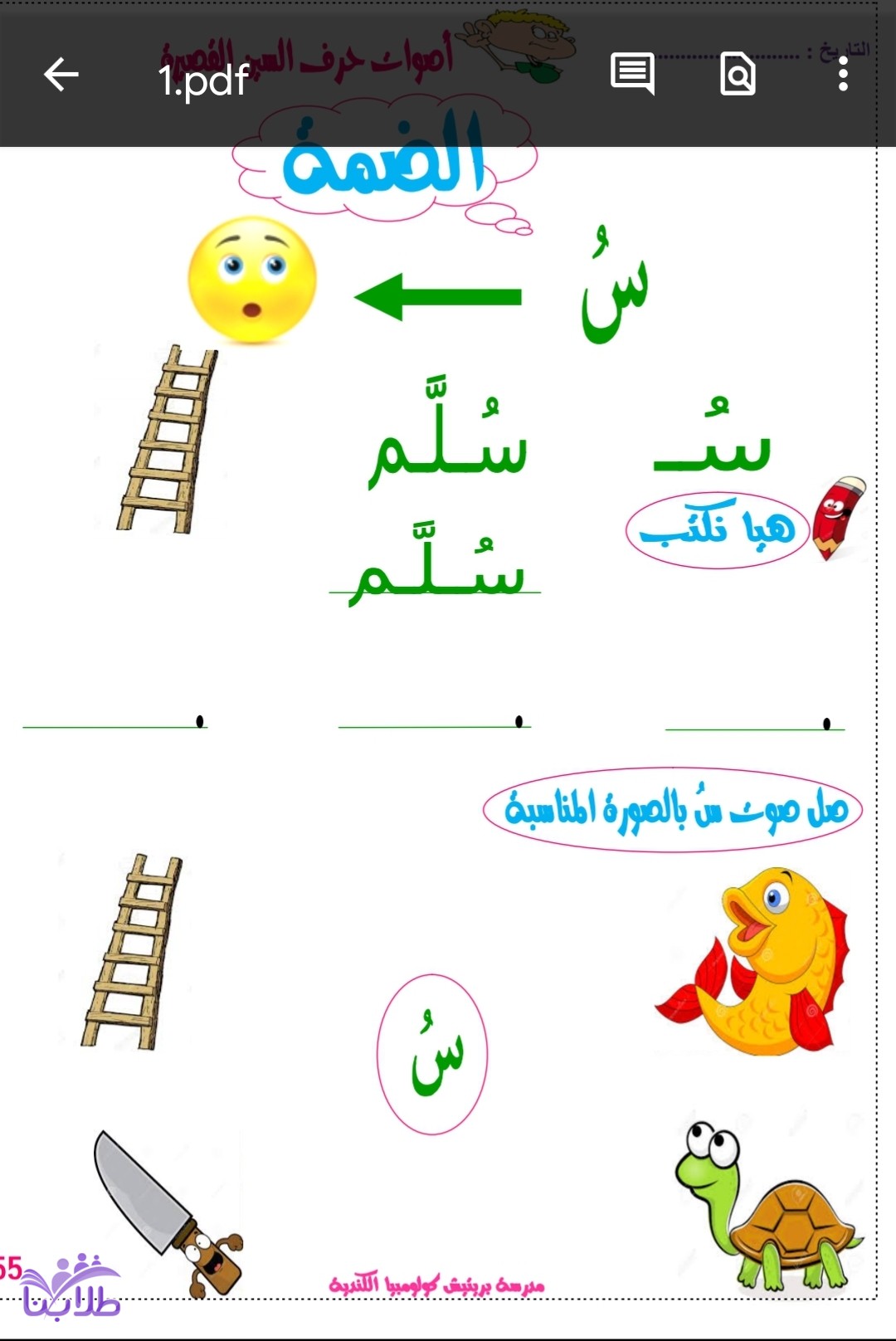Viewport: 896px width, 1341px height.
Task: Go back from 1.pdf viewer
Action: tap(61, 75)
